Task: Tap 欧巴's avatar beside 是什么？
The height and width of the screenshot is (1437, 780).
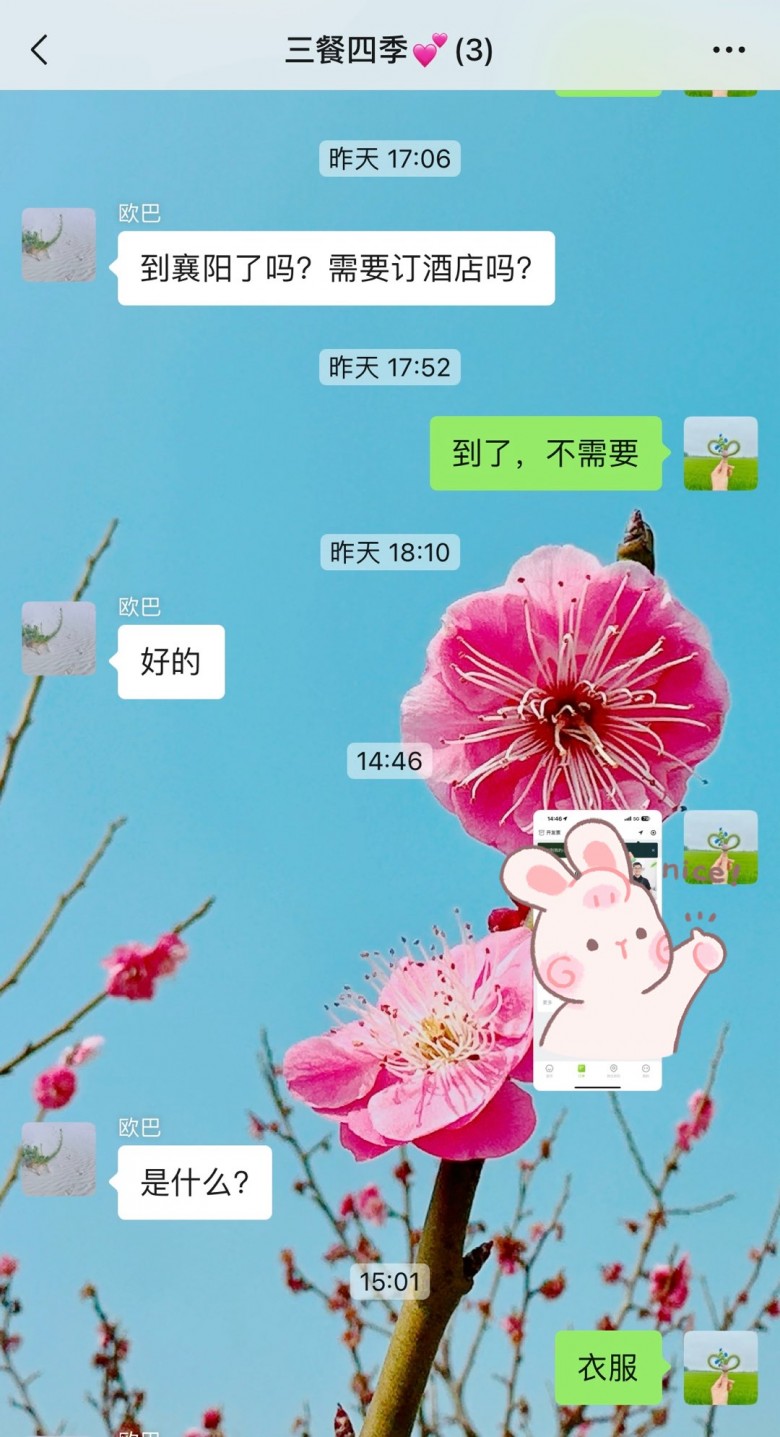Action: [59, 1159]
